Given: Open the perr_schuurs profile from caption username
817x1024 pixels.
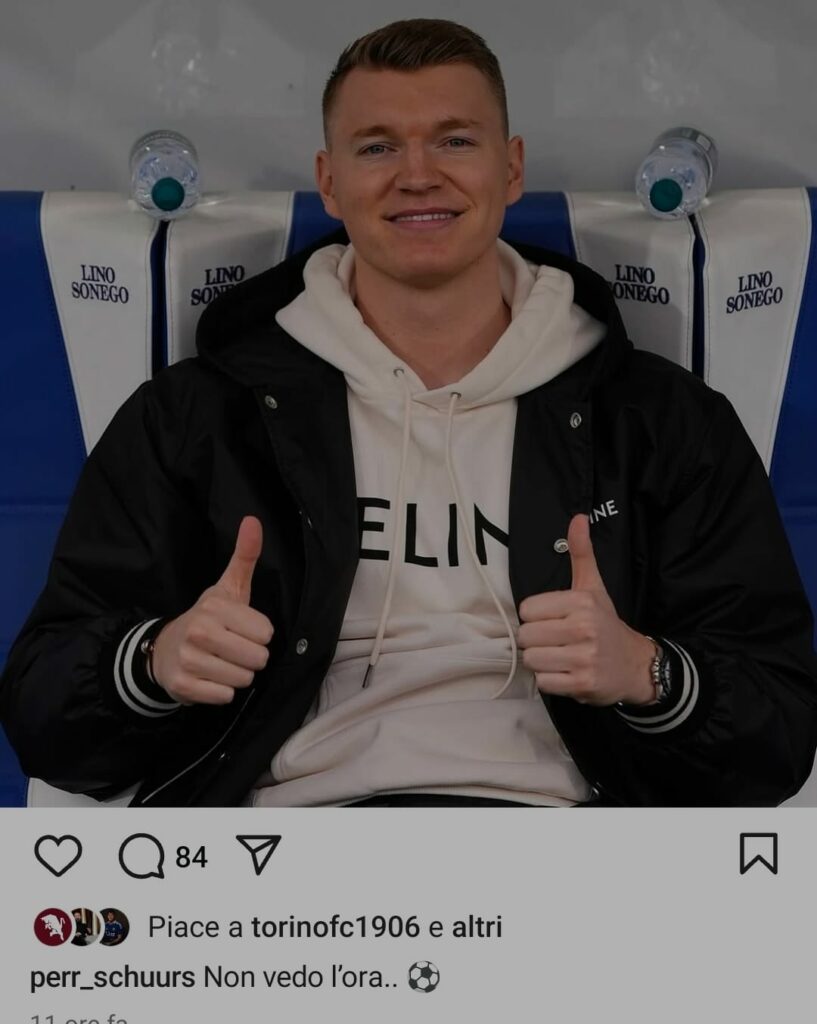Looking at the screenshot, I should 112,977.
